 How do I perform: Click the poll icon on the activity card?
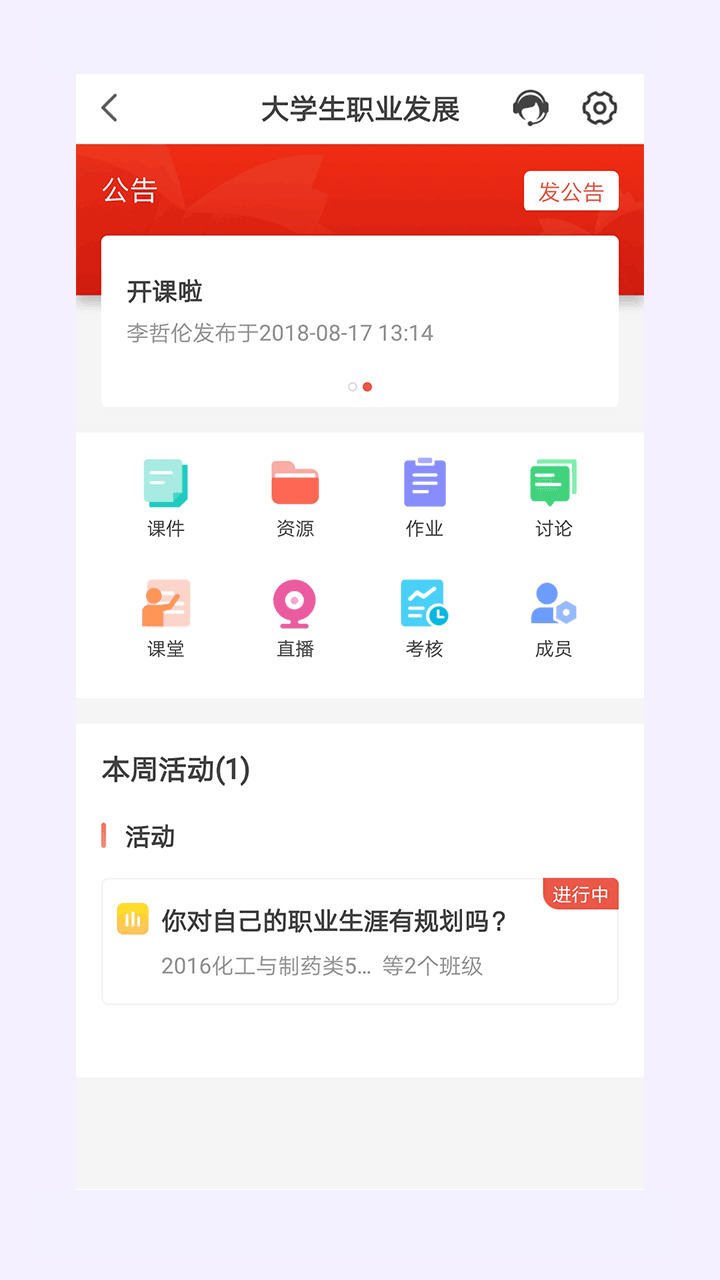pyautogui.click(x=132, y=918)
